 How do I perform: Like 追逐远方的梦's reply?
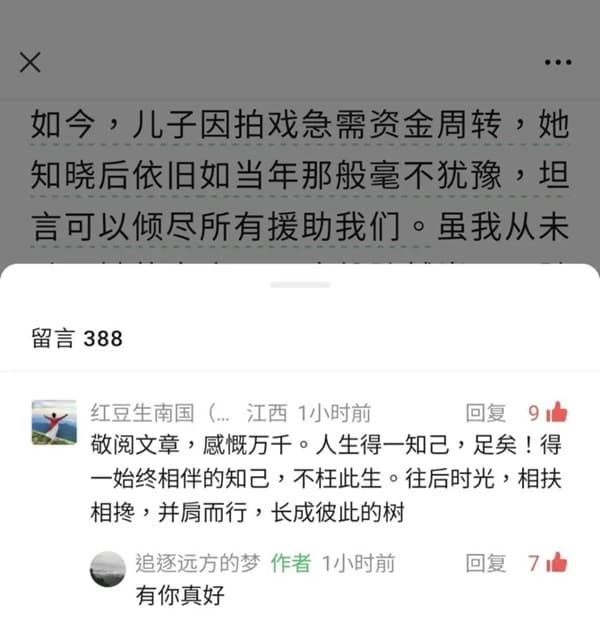tap(557, 562)
